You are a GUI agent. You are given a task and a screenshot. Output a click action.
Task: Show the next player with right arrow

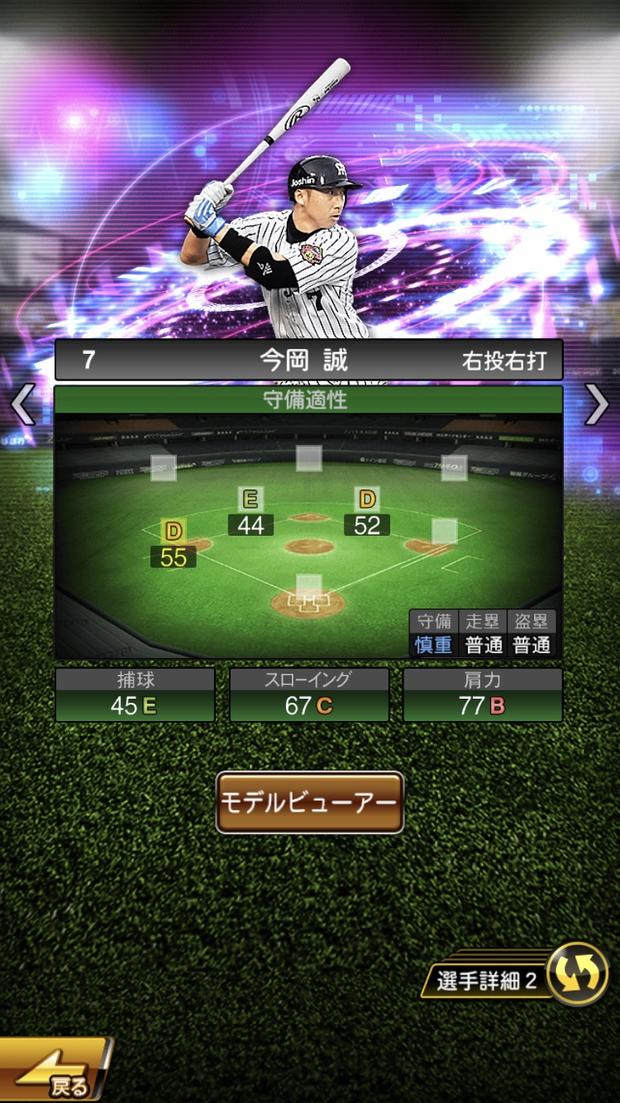pyautogui.click(x=596, y=405)
